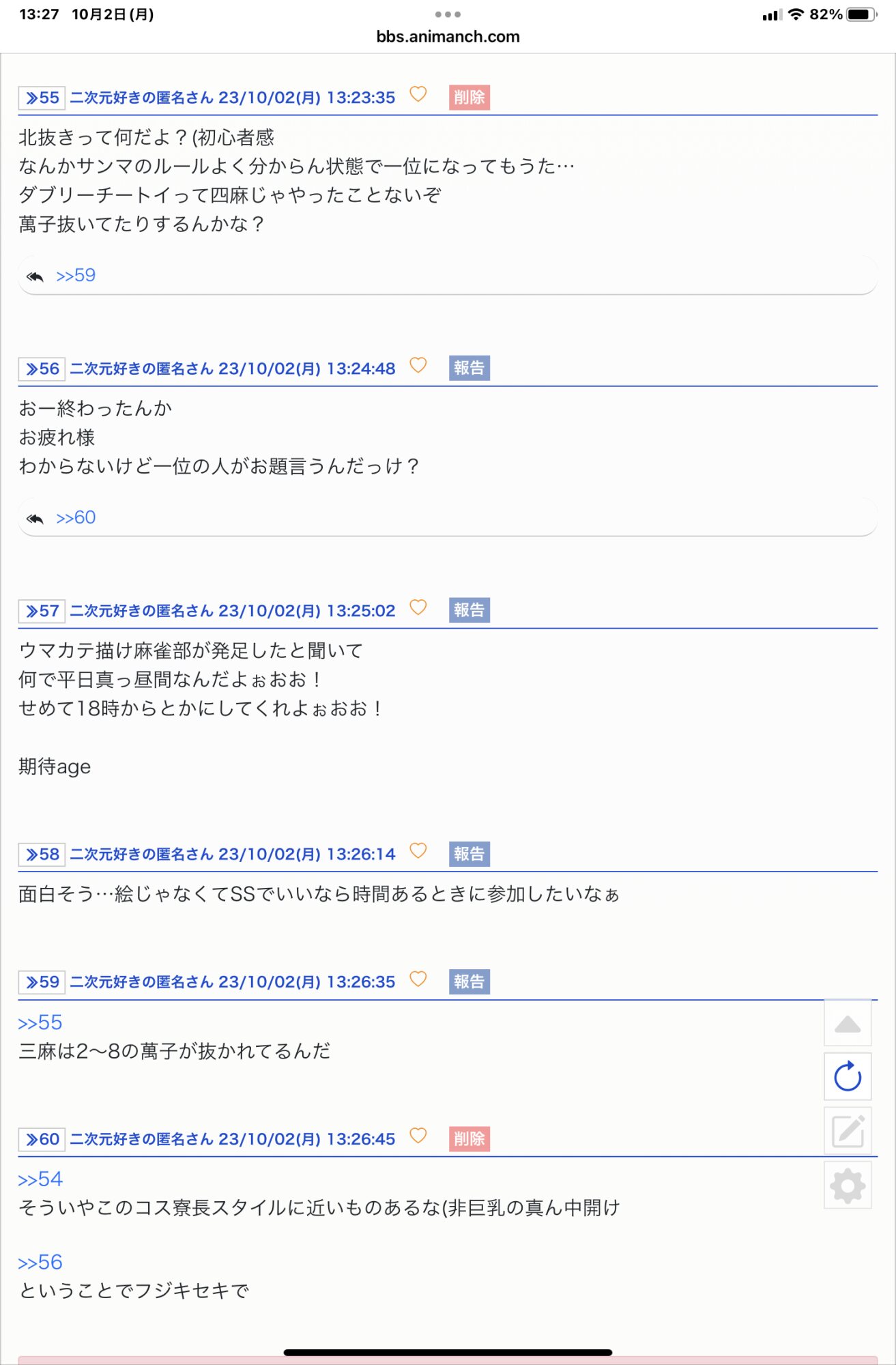
Task: Report post 59 with 報告 button
Action: (x=469, y=981)
